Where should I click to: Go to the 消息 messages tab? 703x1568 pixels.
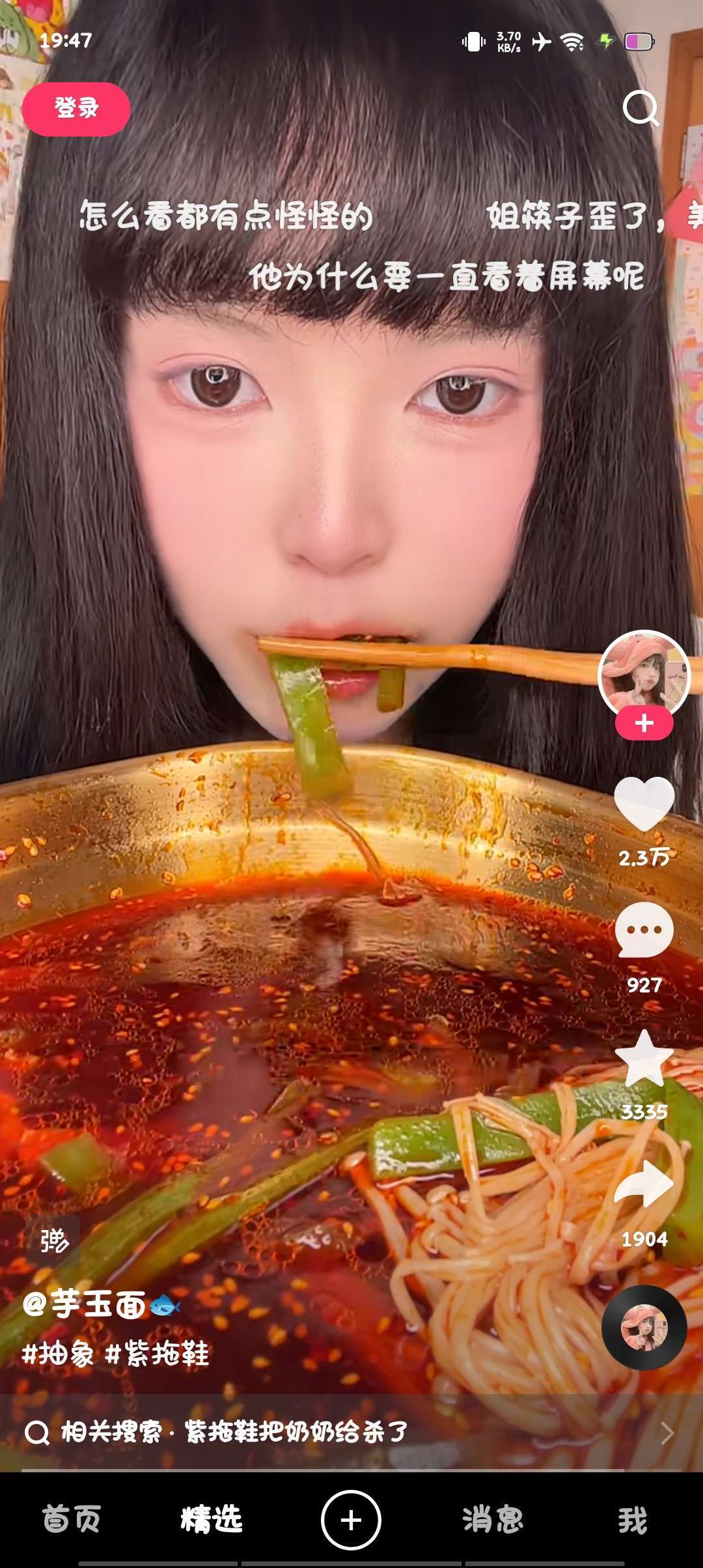point(493,1520)
